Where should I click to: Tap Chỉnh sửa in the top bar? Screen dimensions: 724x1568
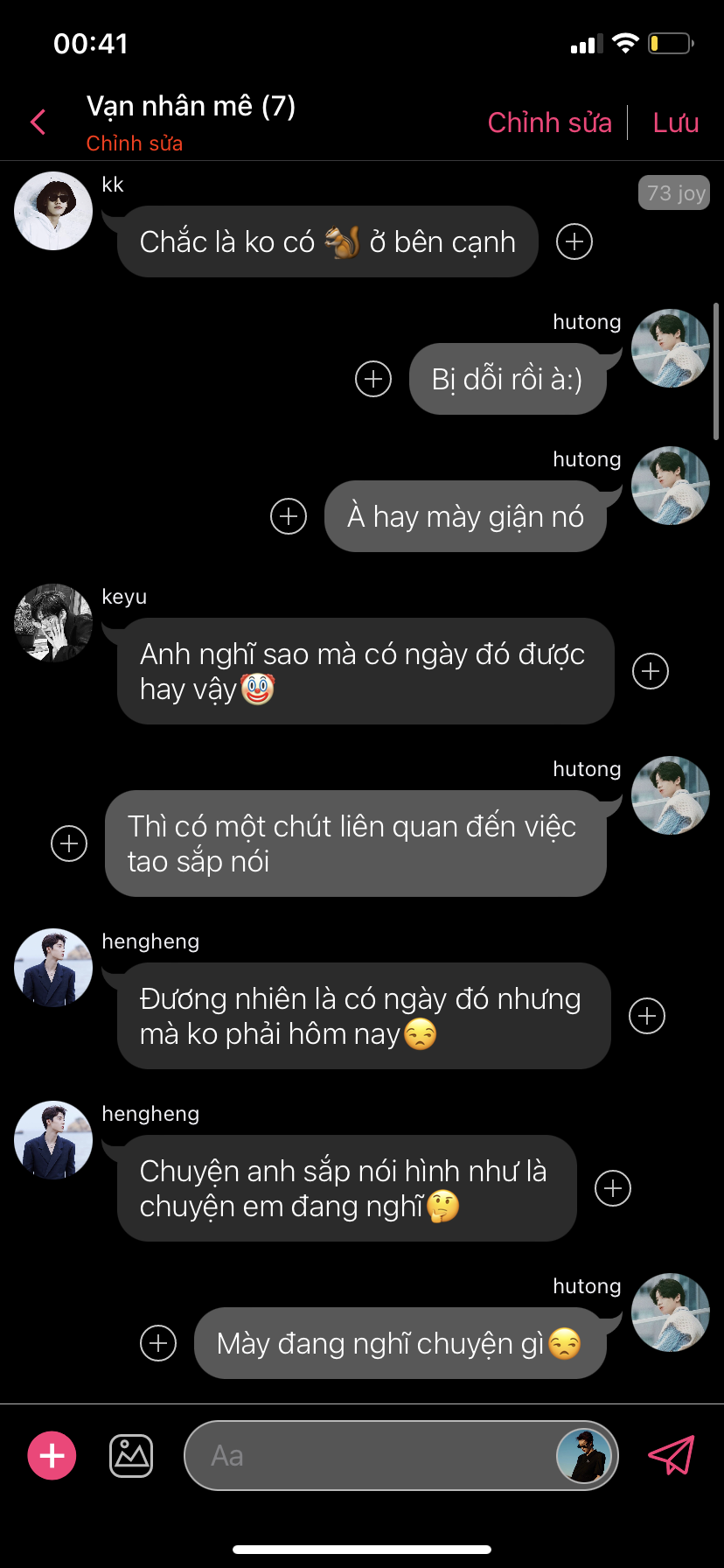tap(549, 122)
